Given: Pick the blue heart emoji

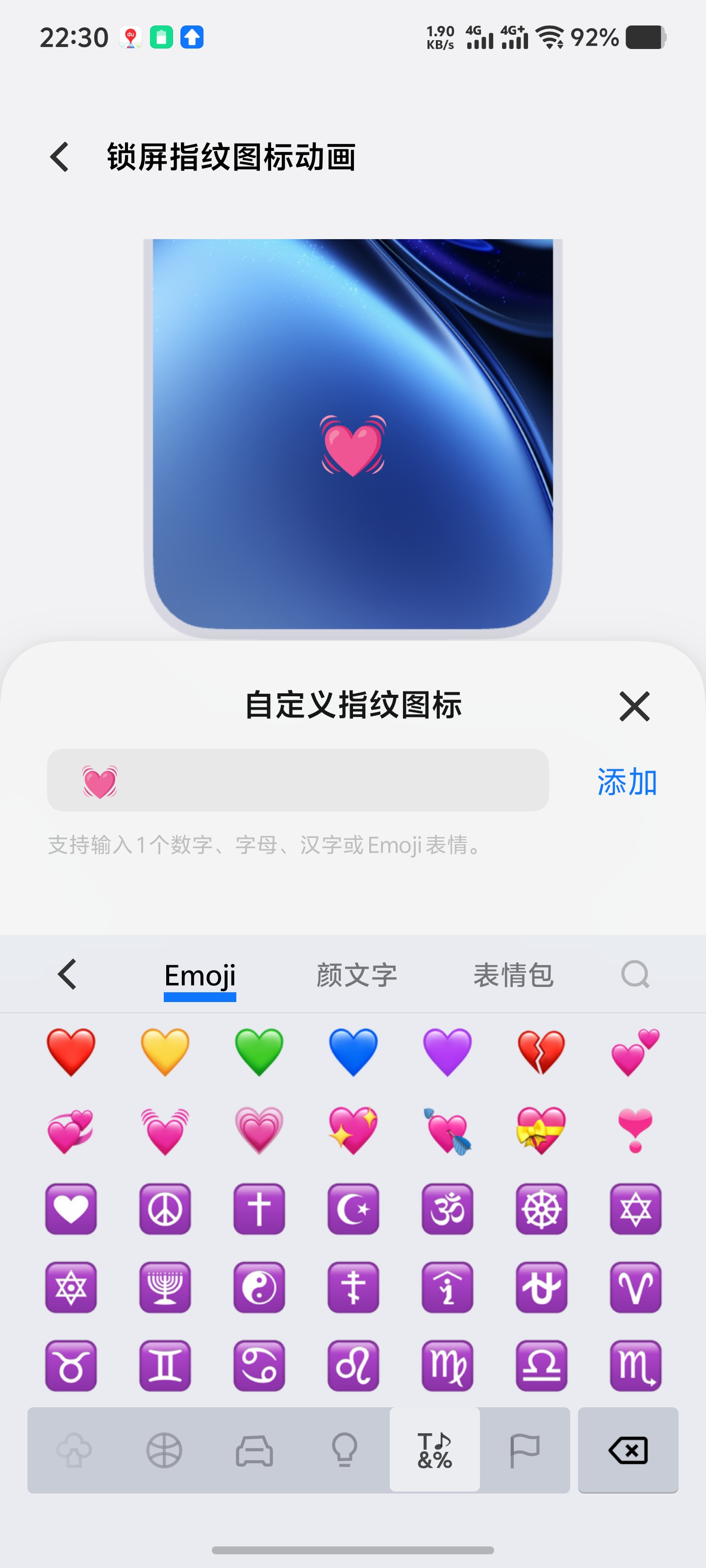Looking at the screenshot, I should point(353,1052).
